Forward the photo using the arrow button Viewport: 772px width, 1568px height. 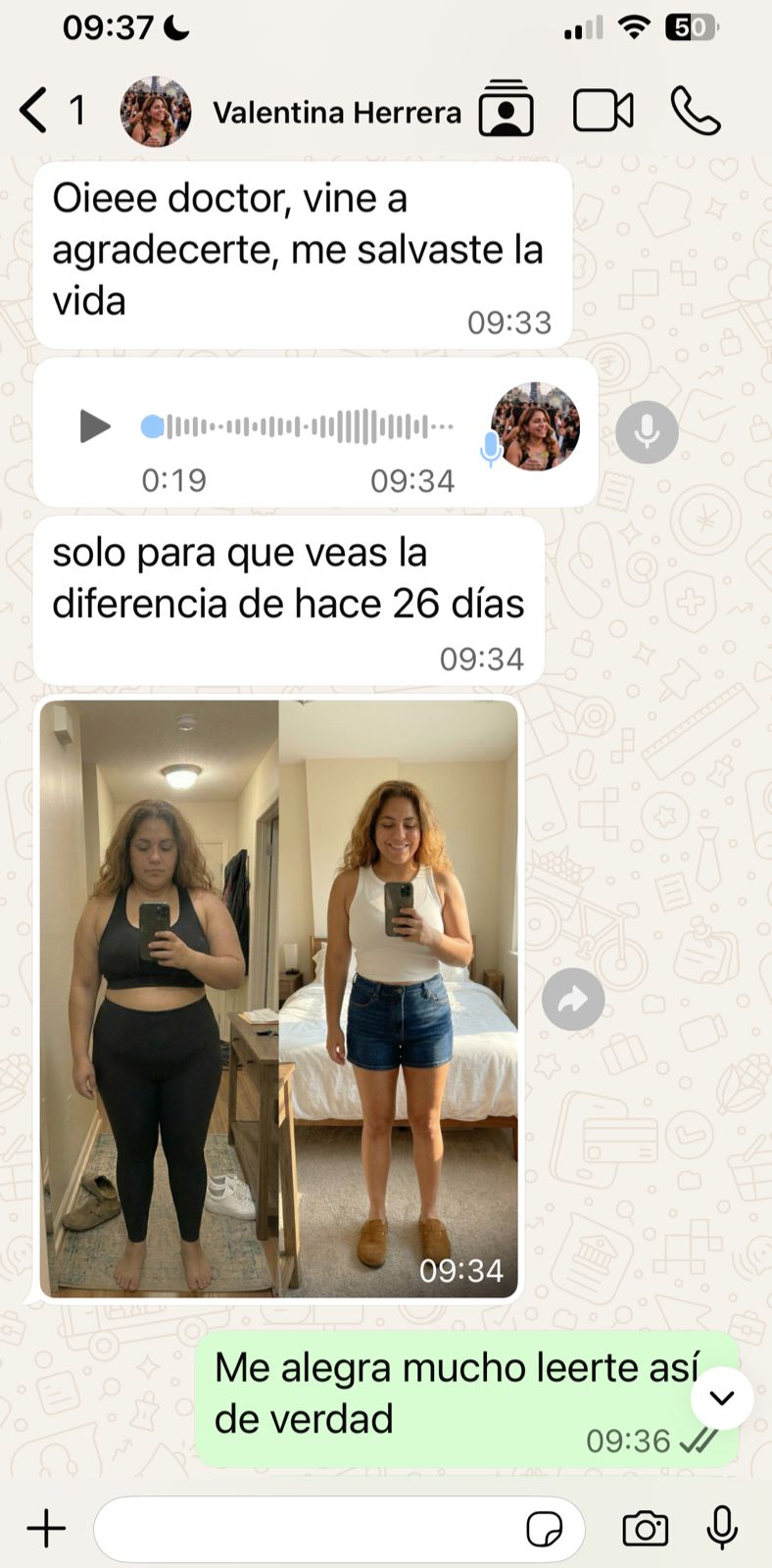(x=573, y=999)
